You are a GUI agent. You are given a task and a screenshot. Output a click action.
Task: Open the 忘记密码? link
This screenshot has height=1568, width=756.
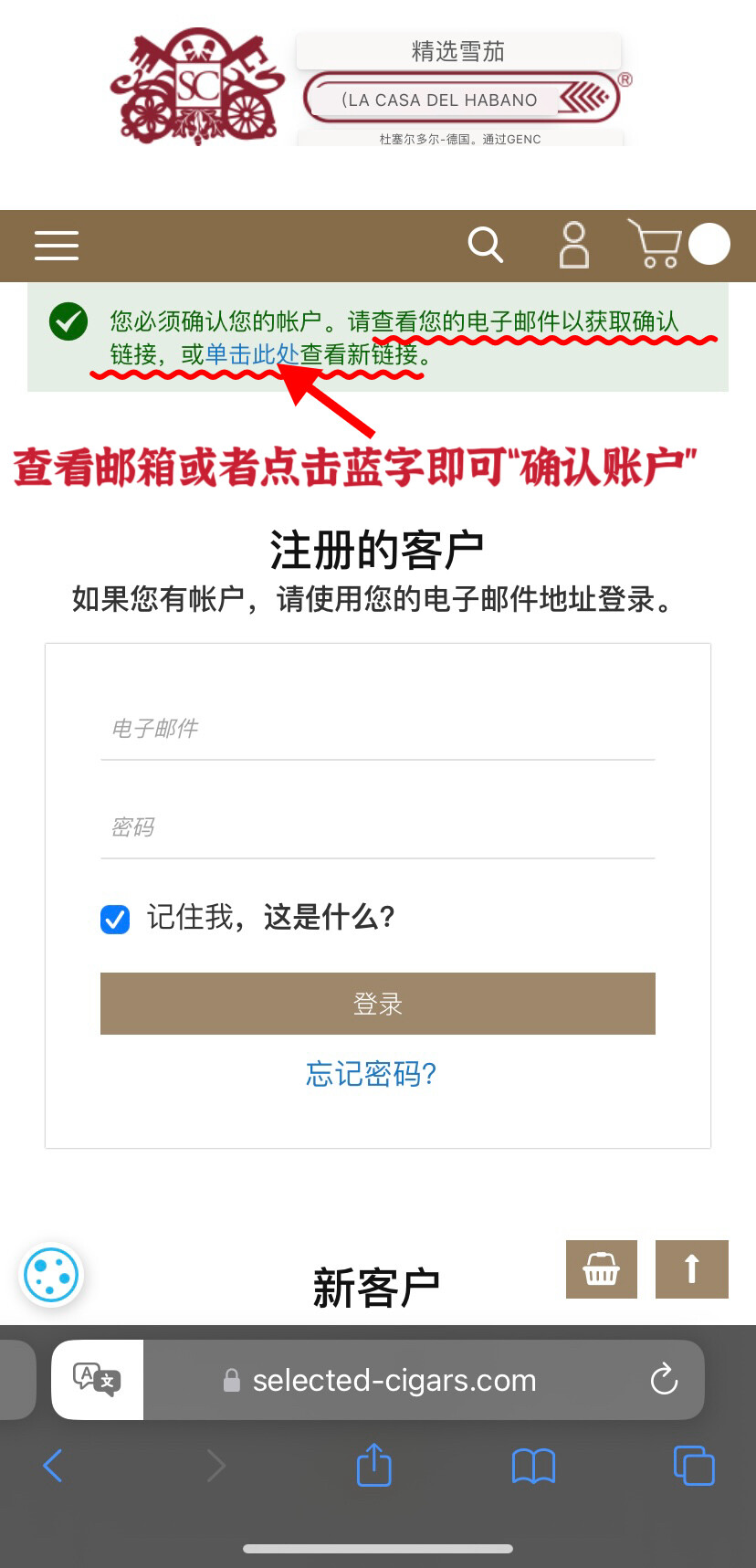pos(371,1074)
